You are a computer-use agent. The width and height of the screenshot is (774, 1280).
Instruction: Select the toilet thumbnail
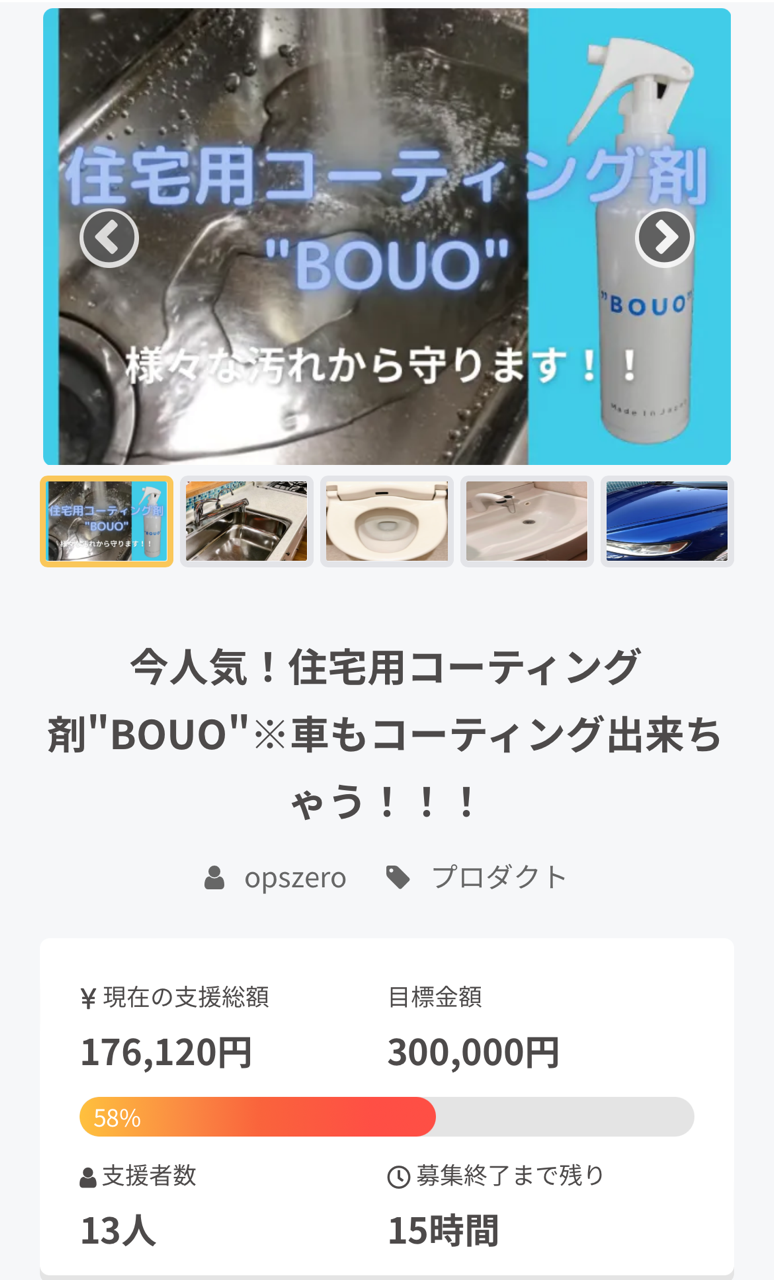386,521
